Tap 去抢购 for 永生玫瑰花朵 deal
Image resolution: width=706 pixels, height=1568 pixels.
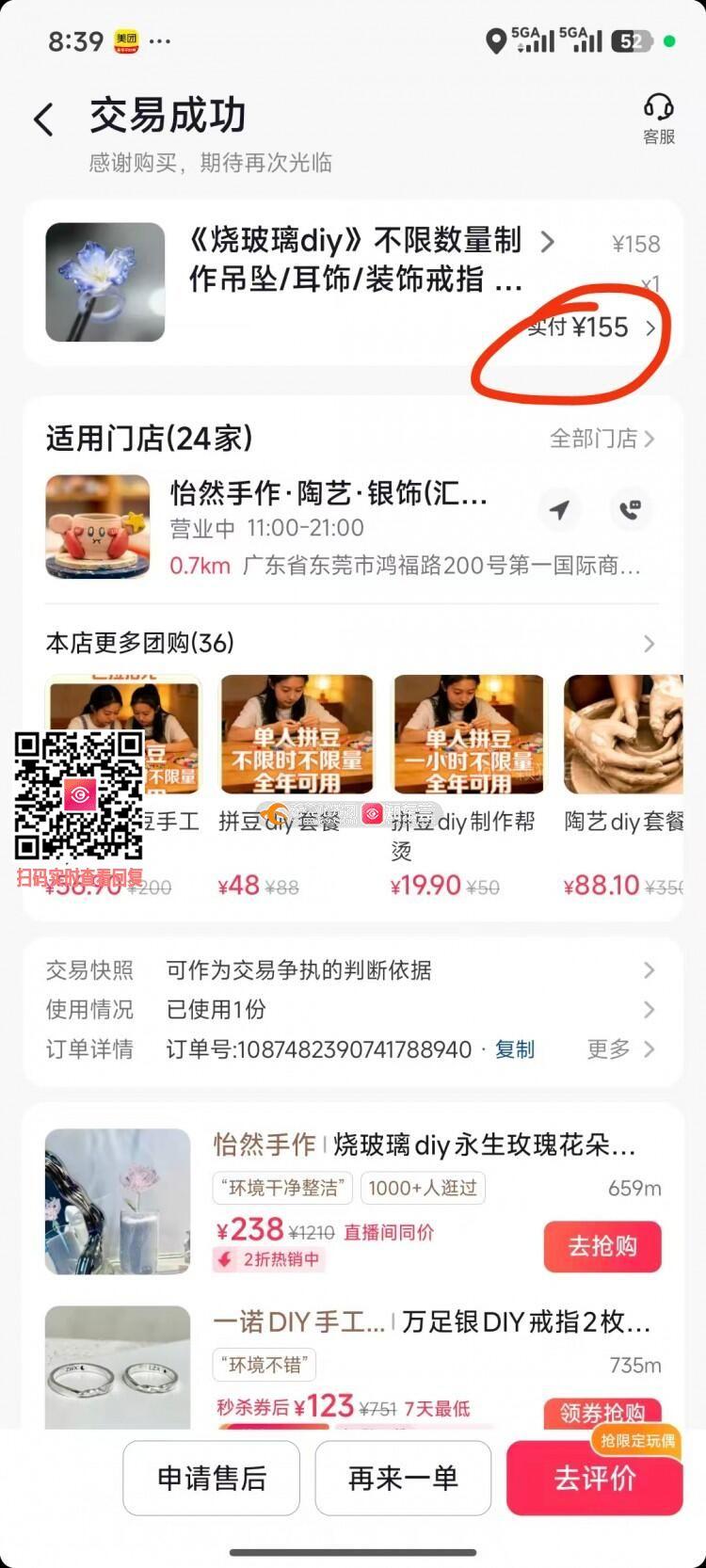(602, 1246)
